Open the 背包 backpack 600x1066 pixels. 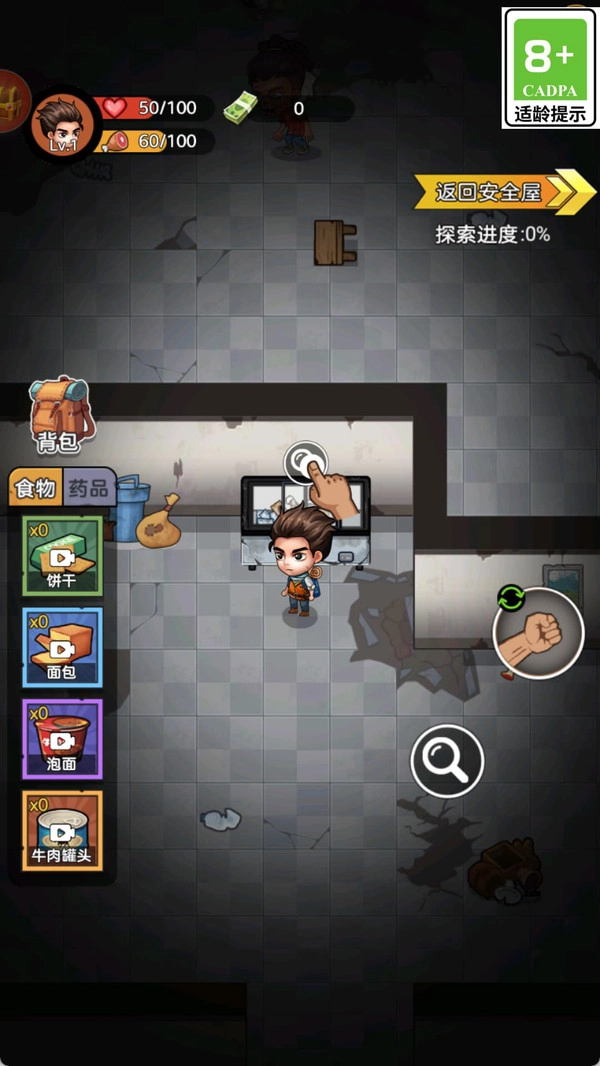coord(58,415)
